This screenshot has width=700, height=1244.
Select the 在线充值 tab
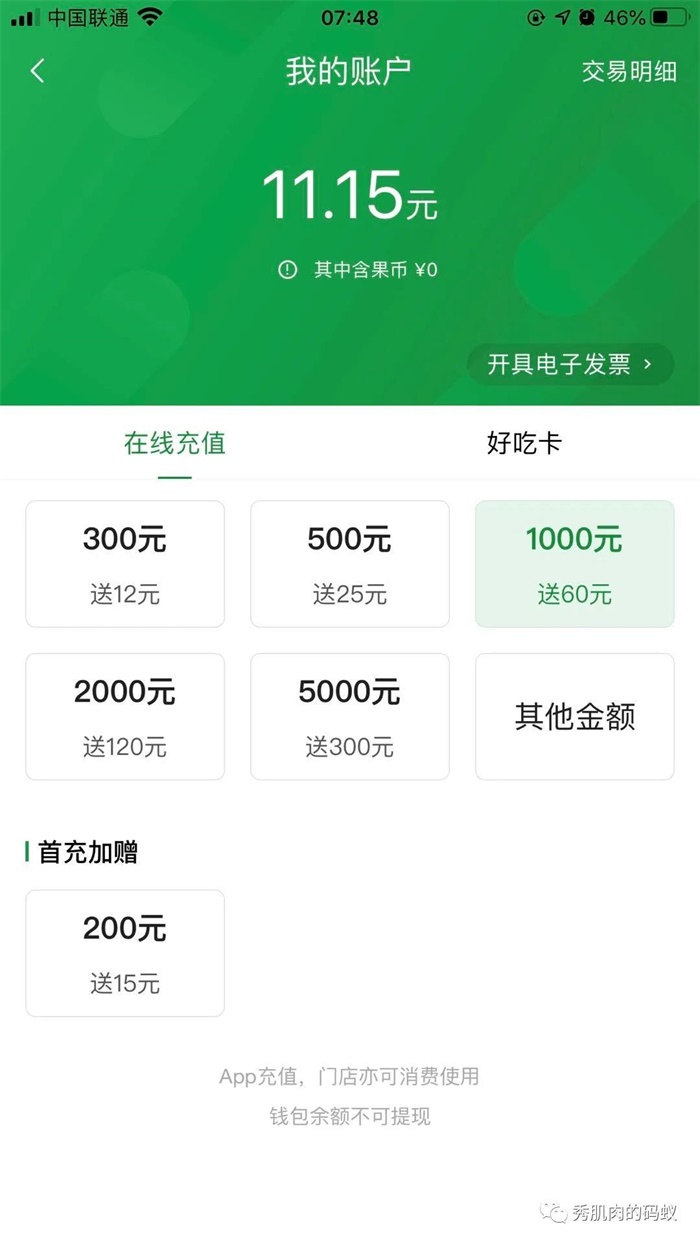175,443
